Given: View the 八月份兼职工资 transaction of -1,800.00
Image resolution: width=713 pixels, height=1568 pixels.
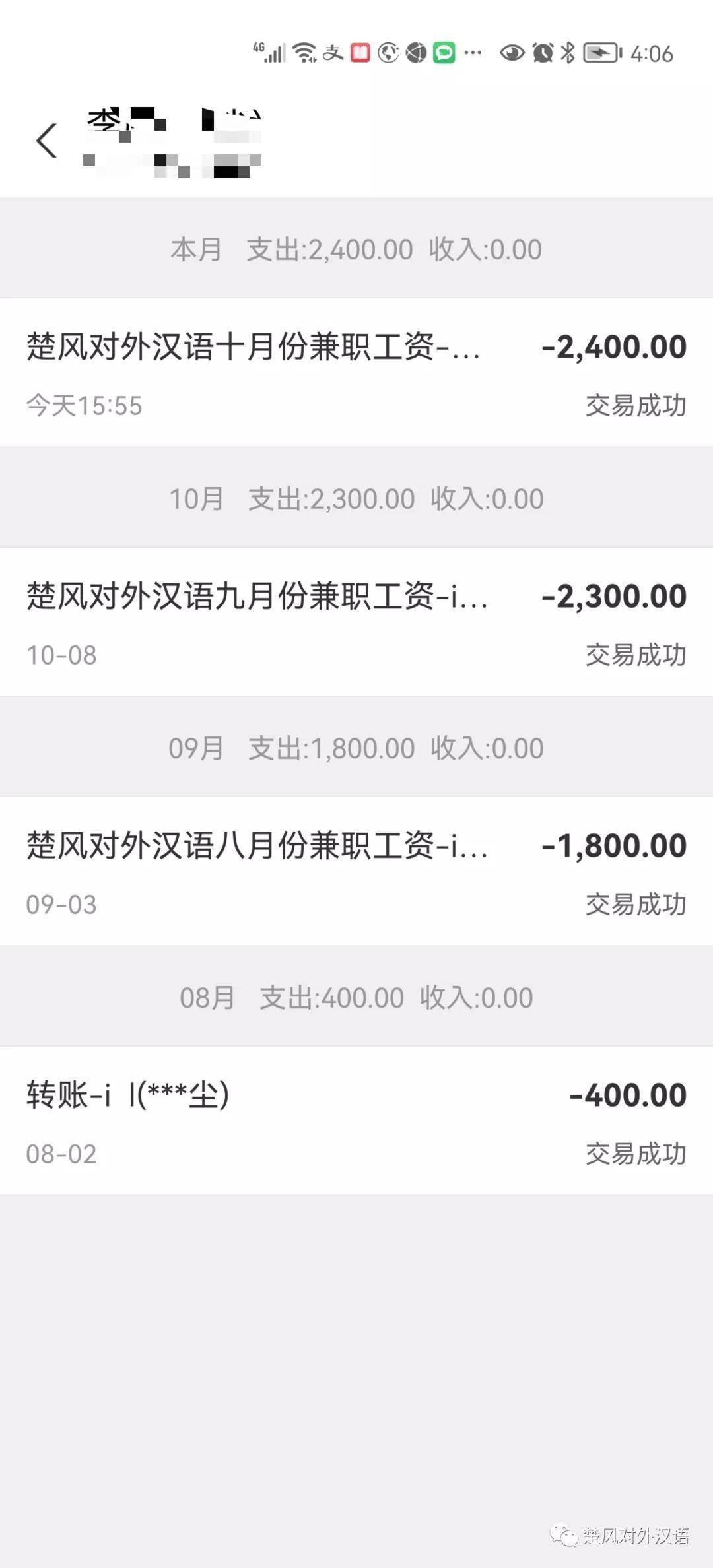Looking at the screenshot, I should click(356, 871).
